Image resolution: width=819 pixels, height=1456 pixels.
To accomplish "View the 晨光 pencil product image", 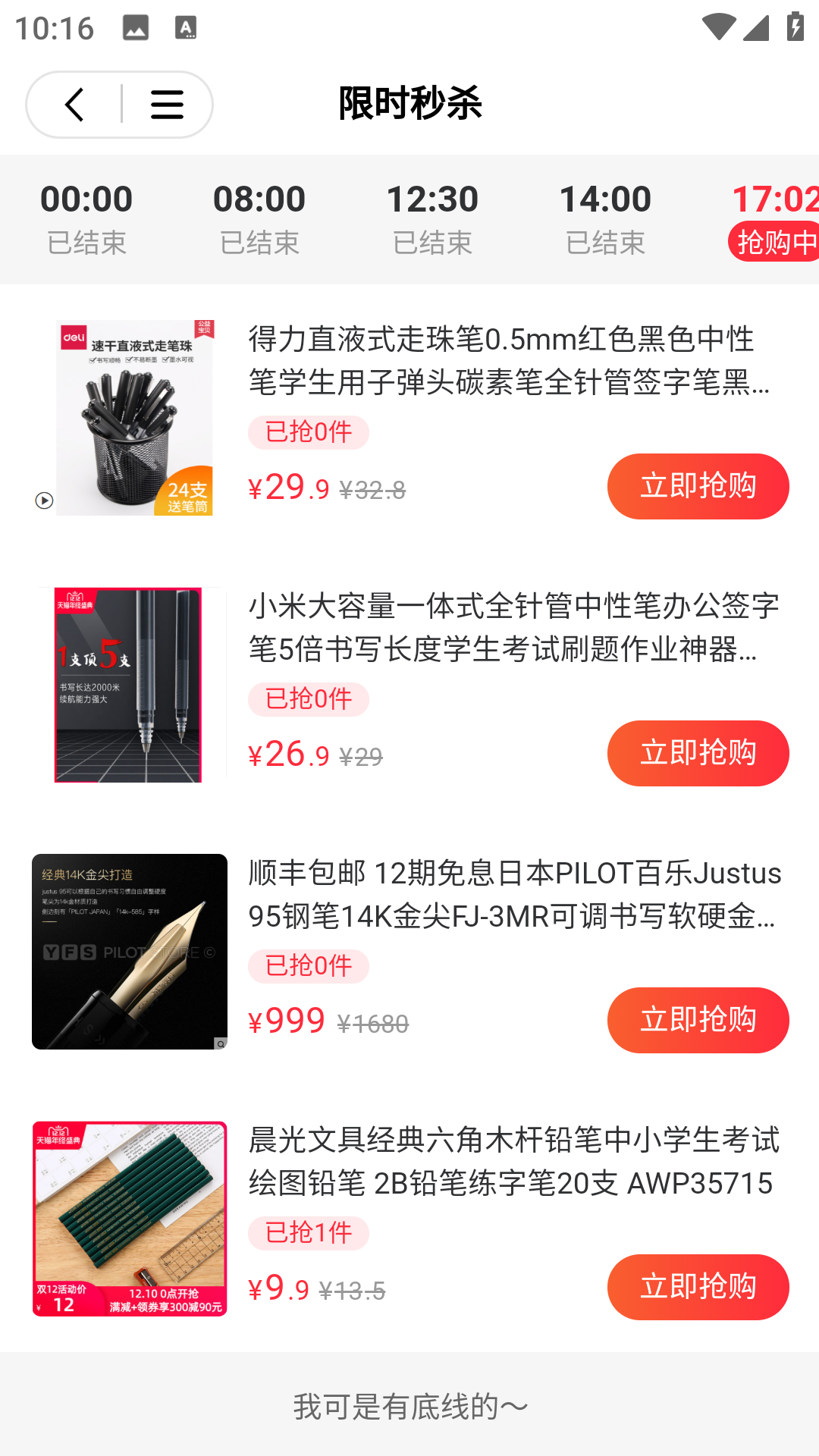I will [x=129, y=1219].
